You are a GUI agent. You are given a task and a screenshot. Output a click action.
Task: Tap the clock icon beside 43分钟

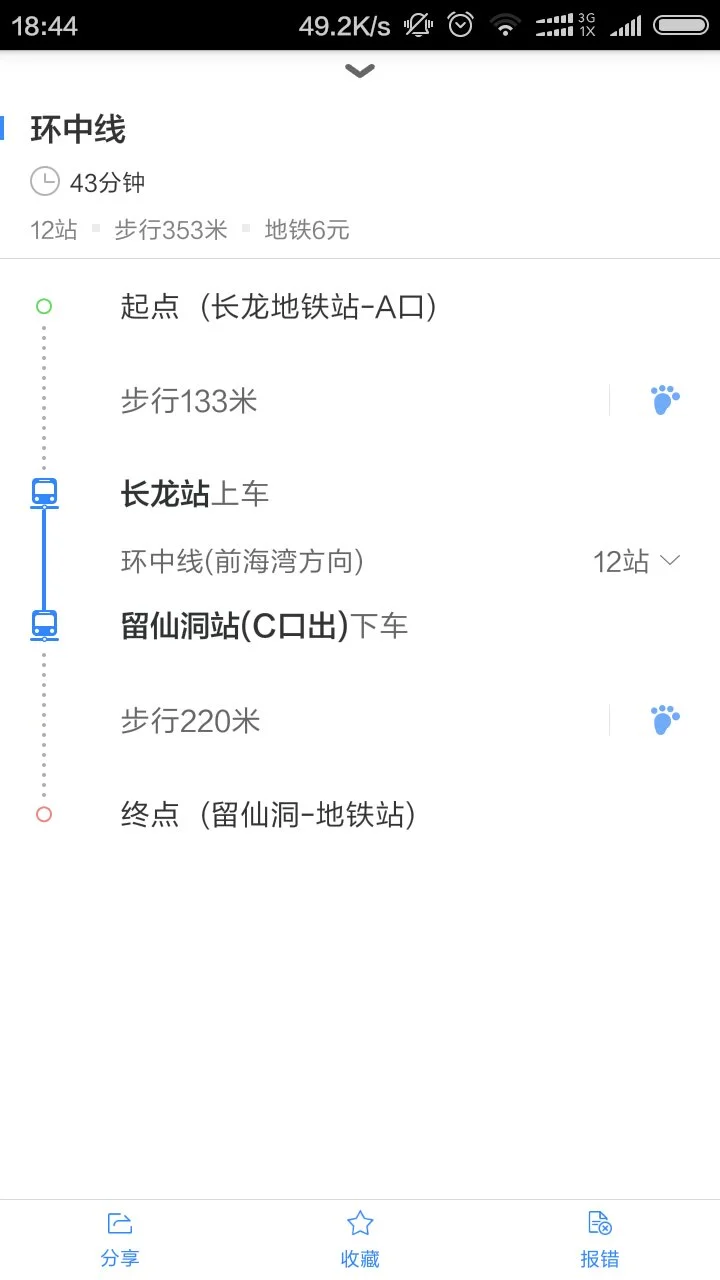click(x=44, y=182)
